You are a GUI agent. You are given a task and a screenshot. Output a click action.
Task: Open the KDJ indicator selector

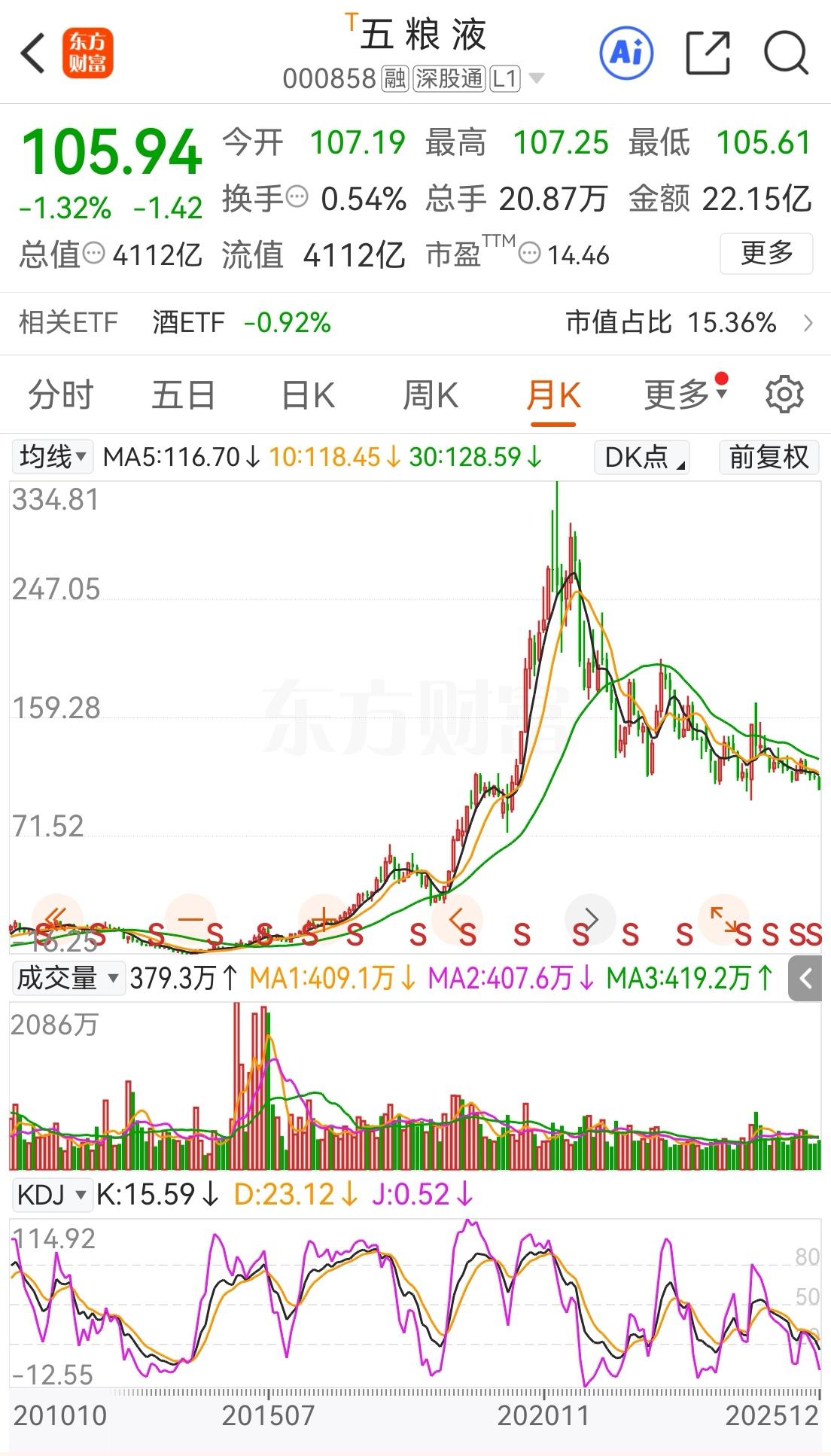(51, 1194)
